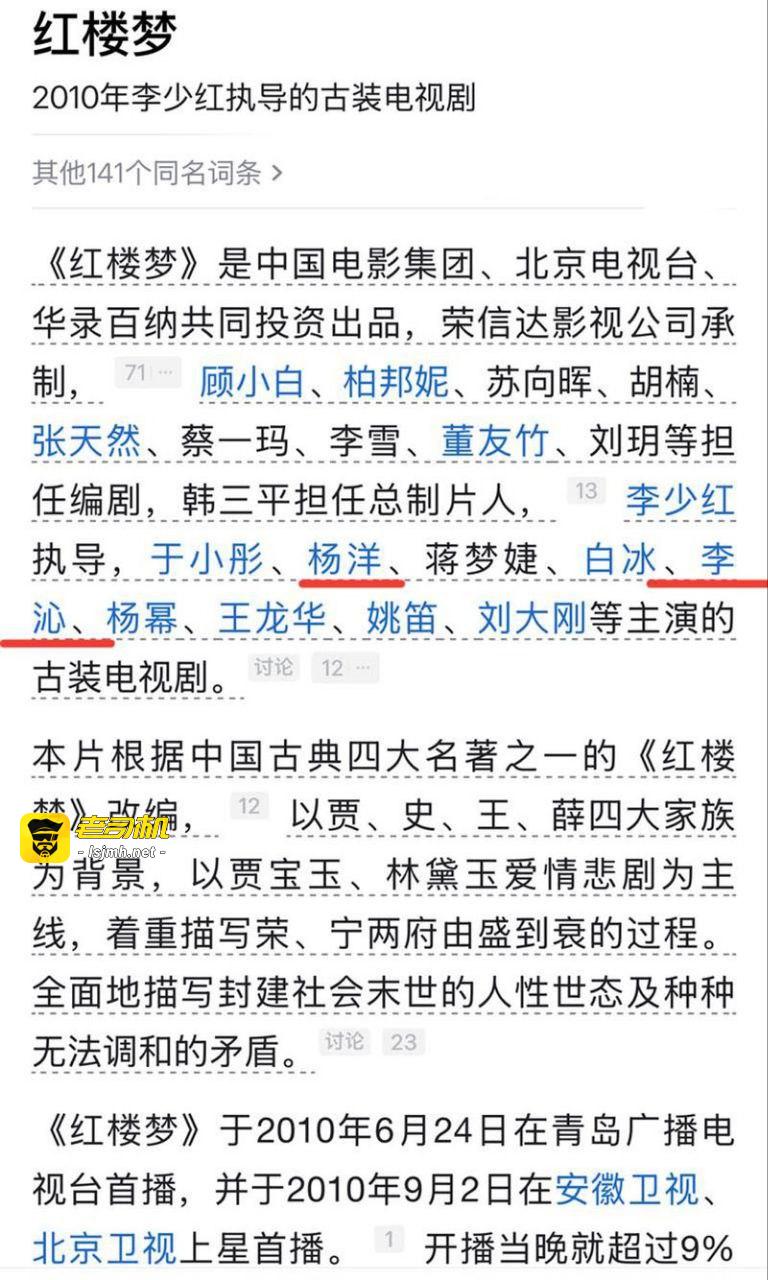Tap reference marker 13

click(x=586, y=491)
